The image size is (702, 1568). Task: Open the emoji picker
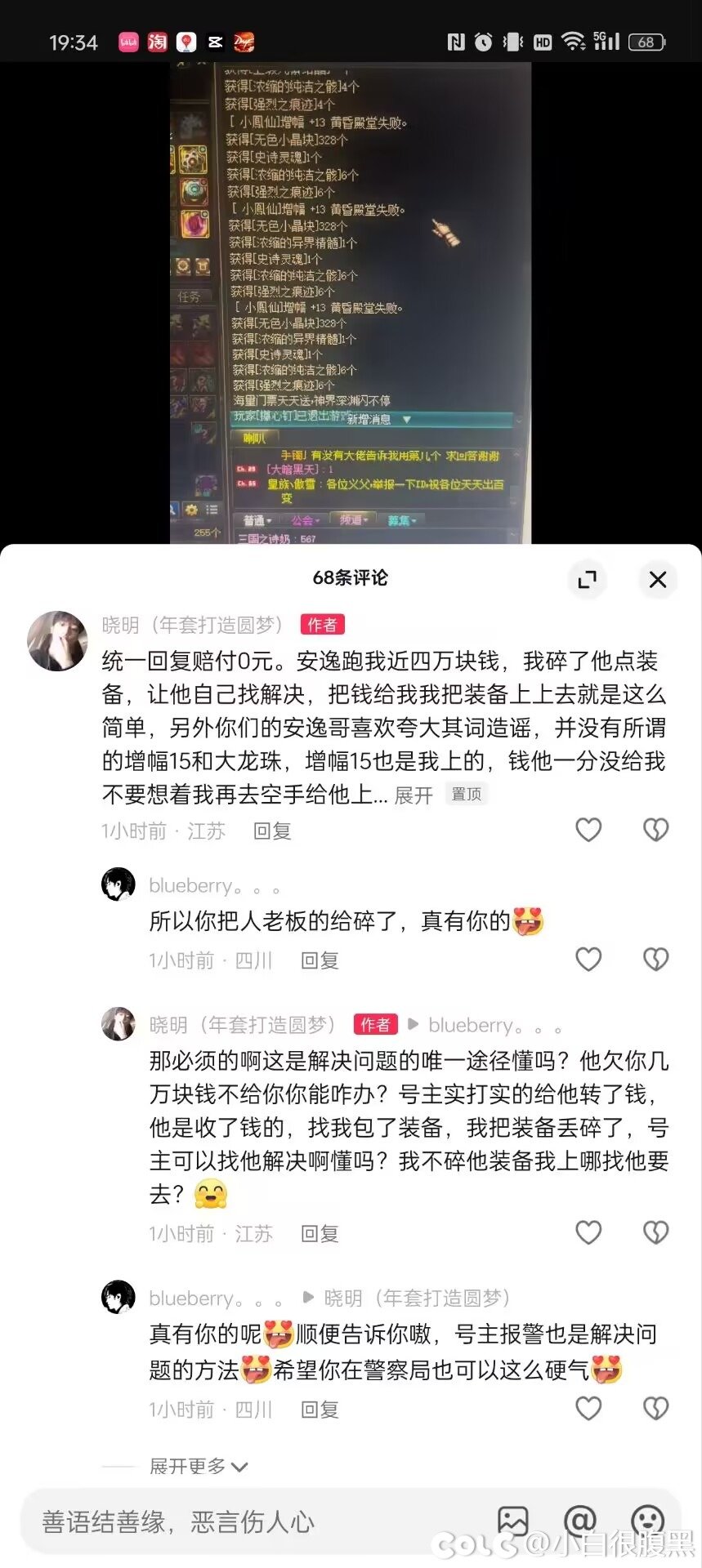point(648,1521)
